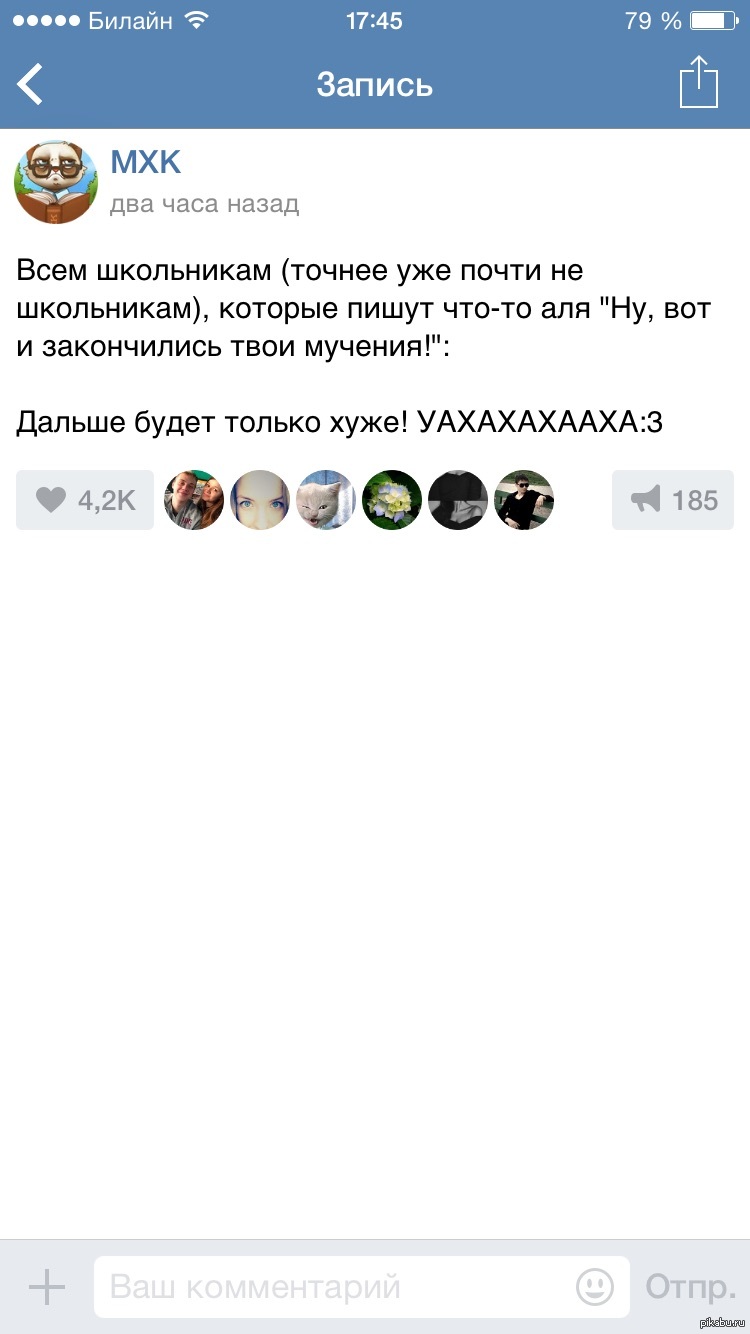View the liker with the cat avatar
This screenshot has height=1334, width=750.
point(326,500)
